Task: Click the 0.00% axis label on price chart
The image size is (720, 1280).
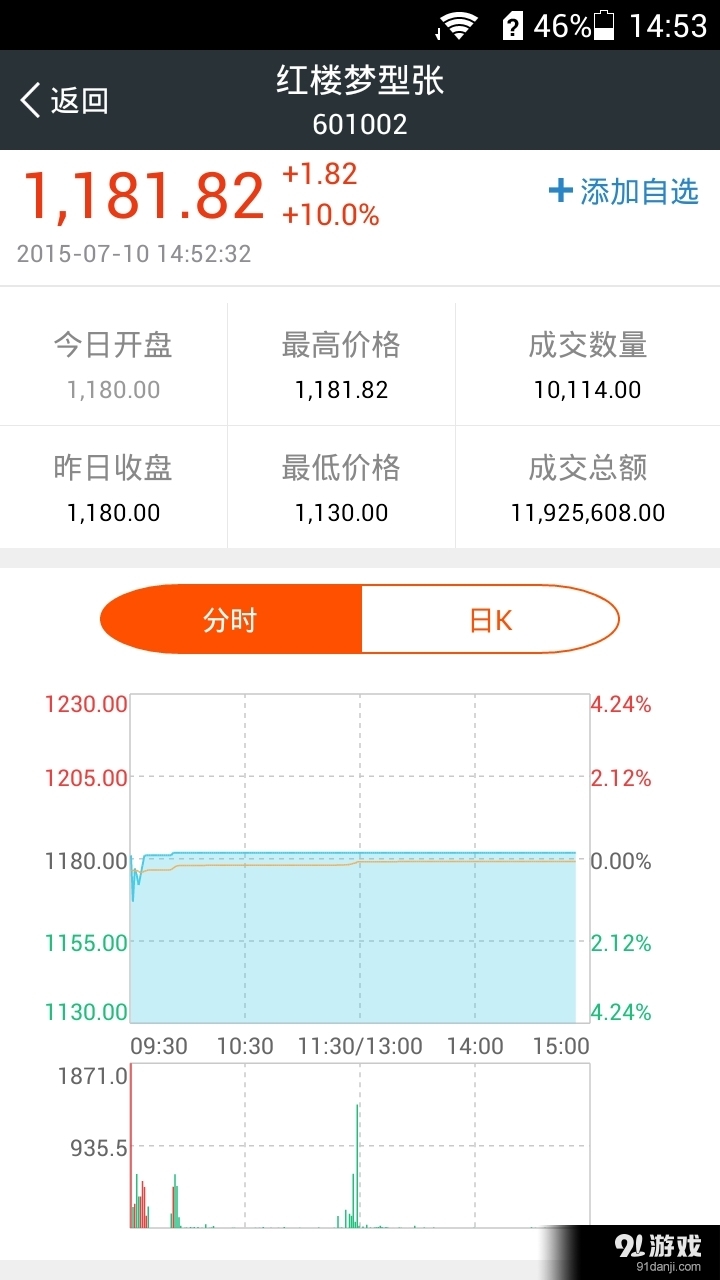Action: point(621,858)
